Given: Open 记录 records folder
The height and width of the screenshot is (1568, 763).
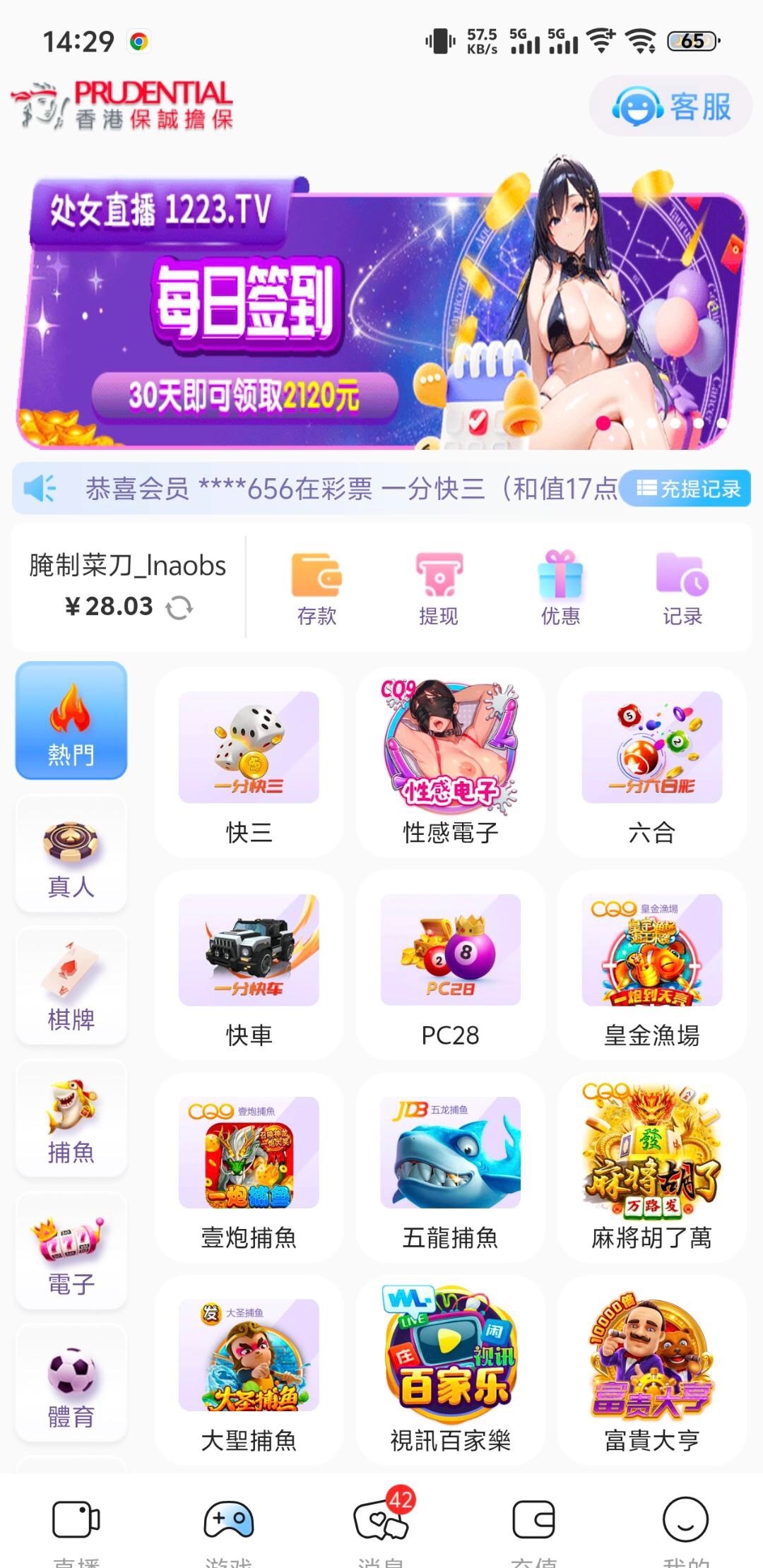Looking at the screenshot, I should [x=682, y=589].
